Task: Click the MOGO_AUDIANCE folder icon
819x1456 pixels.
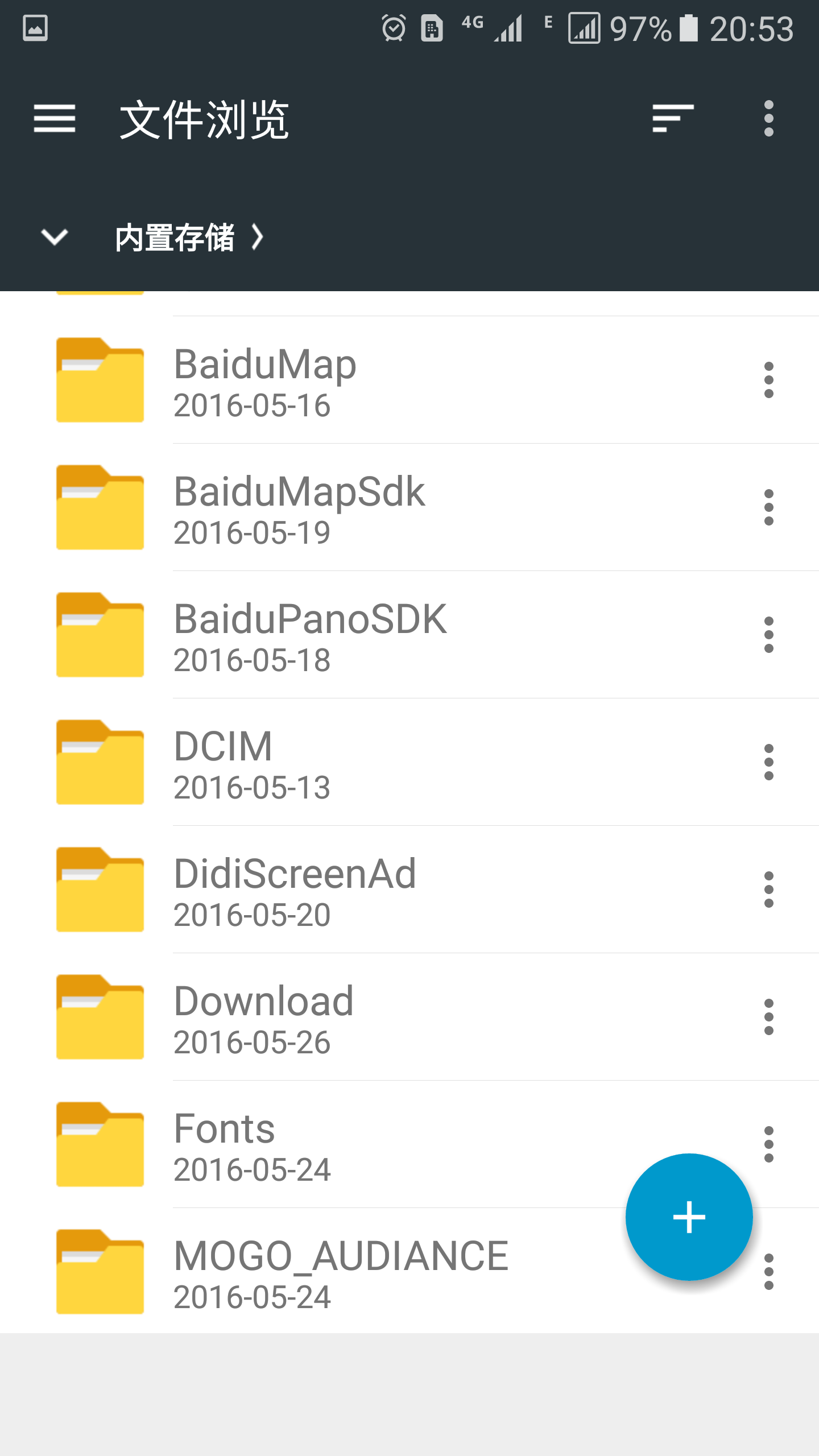Action: click(x=100, y=1271)
